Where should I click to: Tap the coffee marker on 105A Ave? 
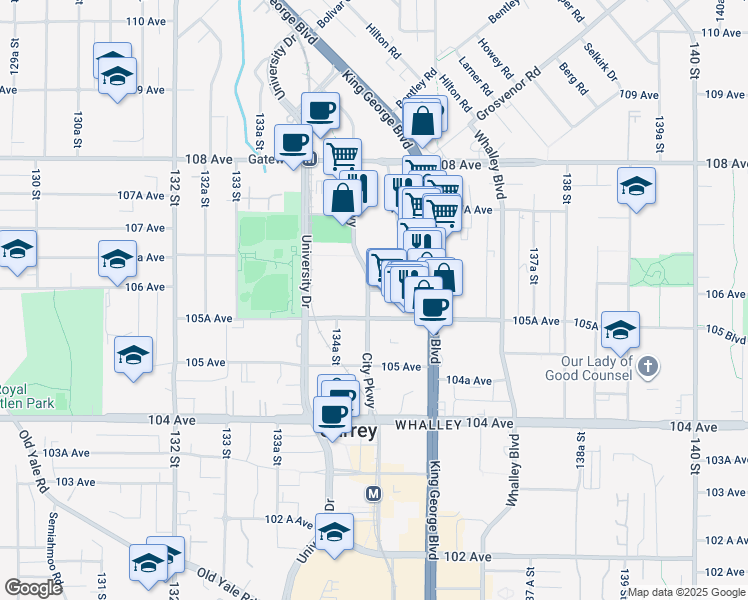point(433,307)
